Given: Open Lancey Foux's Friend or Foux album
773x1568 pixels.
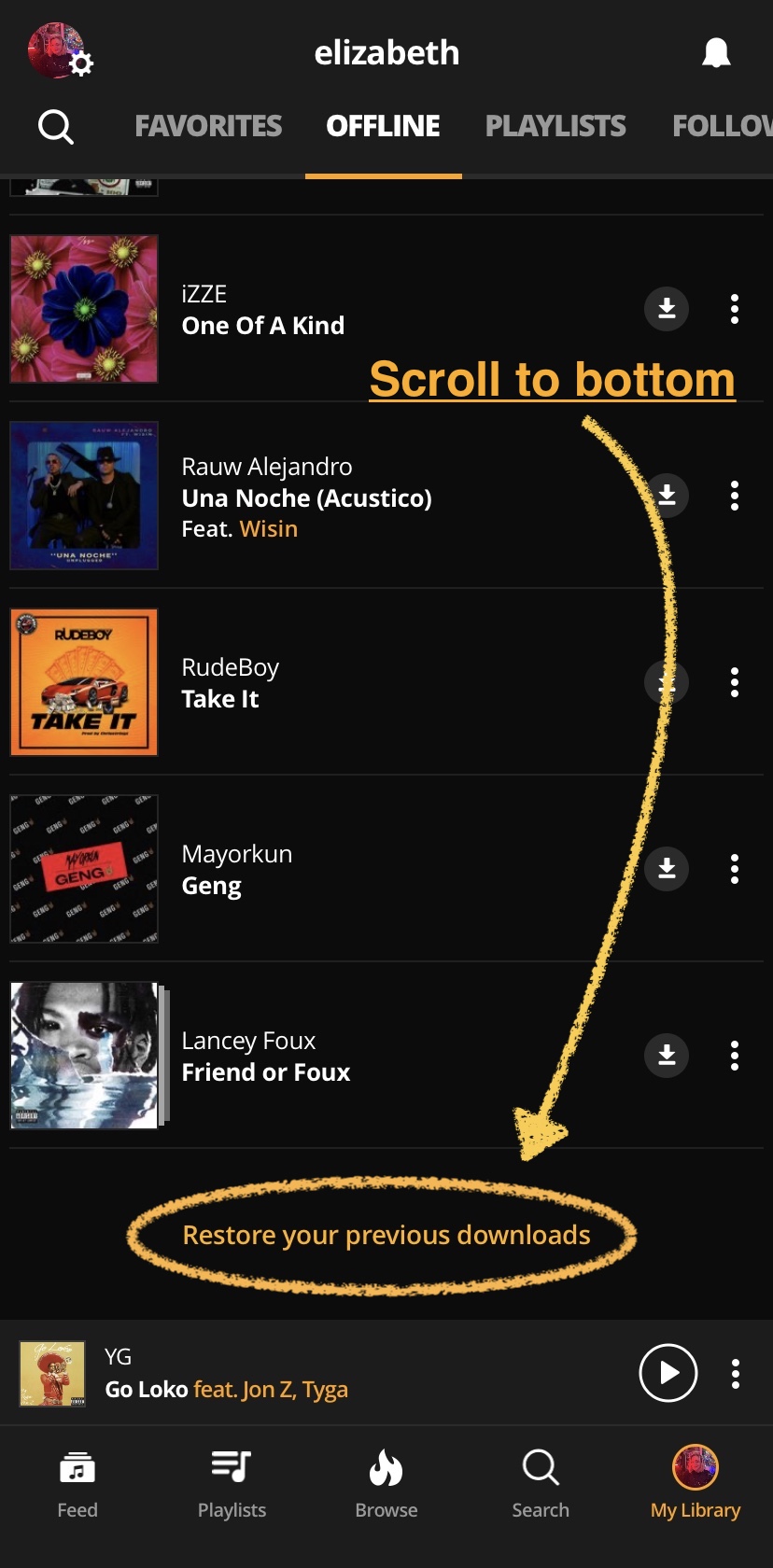Looking at the screenshot, I should (x=265, y=1057).
